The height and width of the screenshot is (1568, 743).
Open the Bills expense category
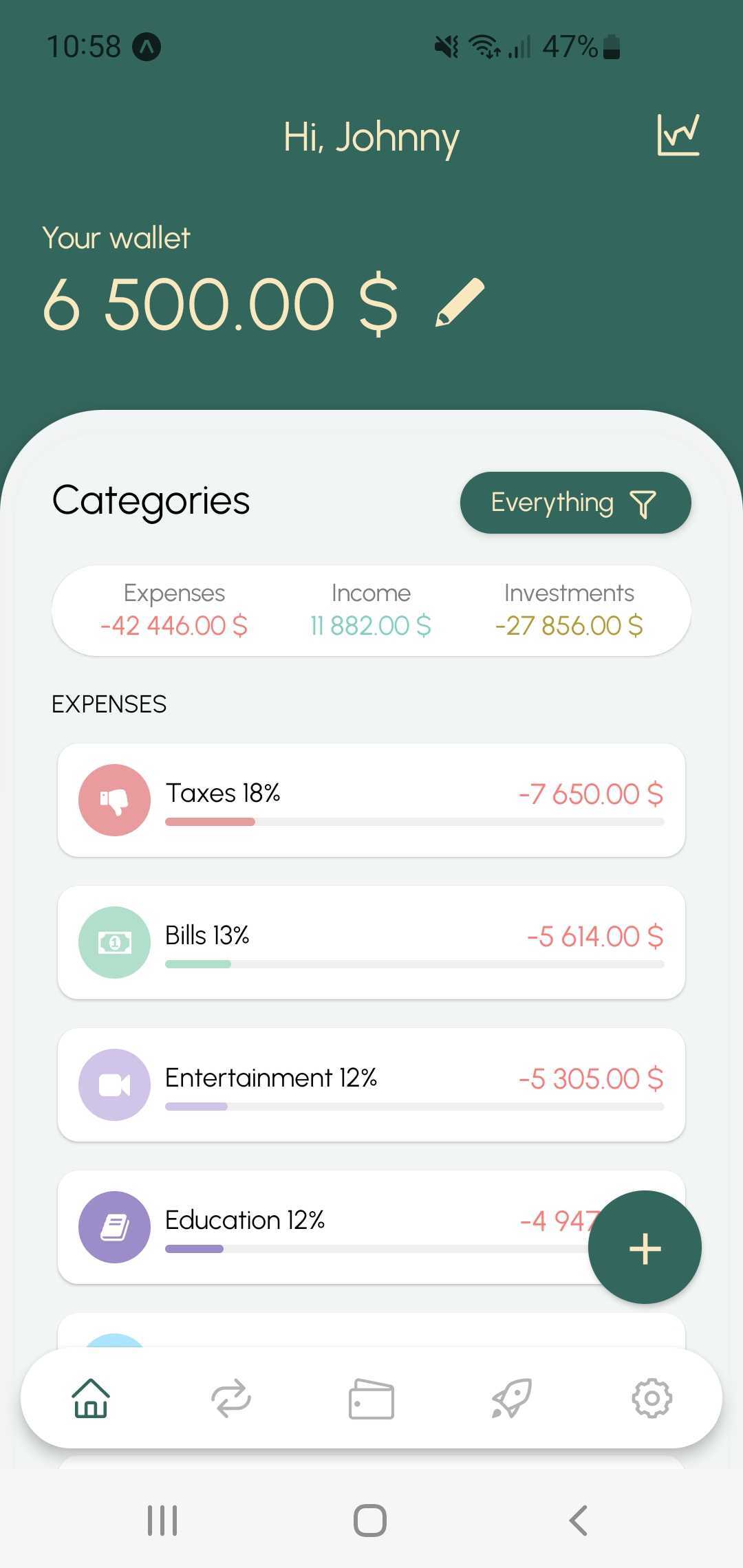(371, 942)
